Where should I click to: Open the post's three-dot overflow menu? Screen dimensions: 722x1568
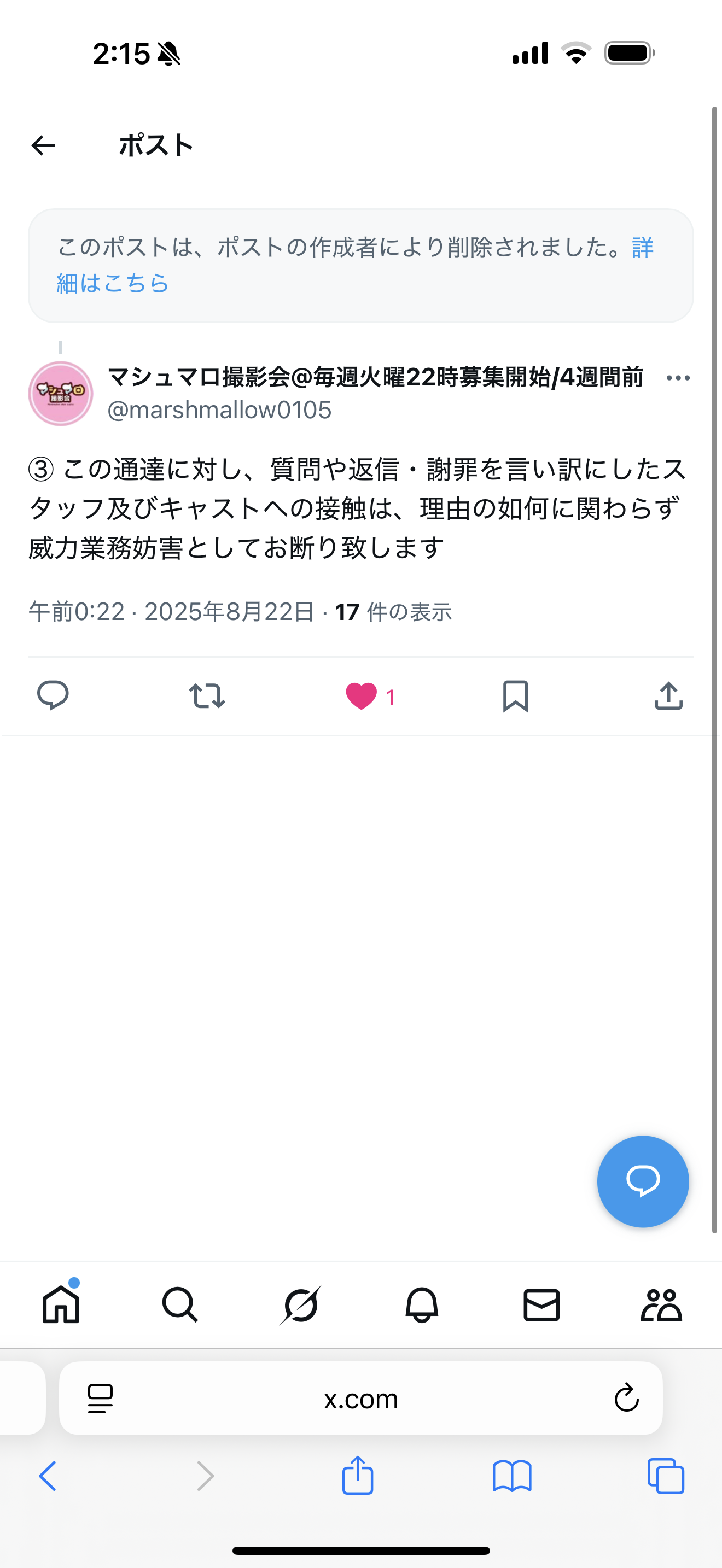(x=678, y=378)
